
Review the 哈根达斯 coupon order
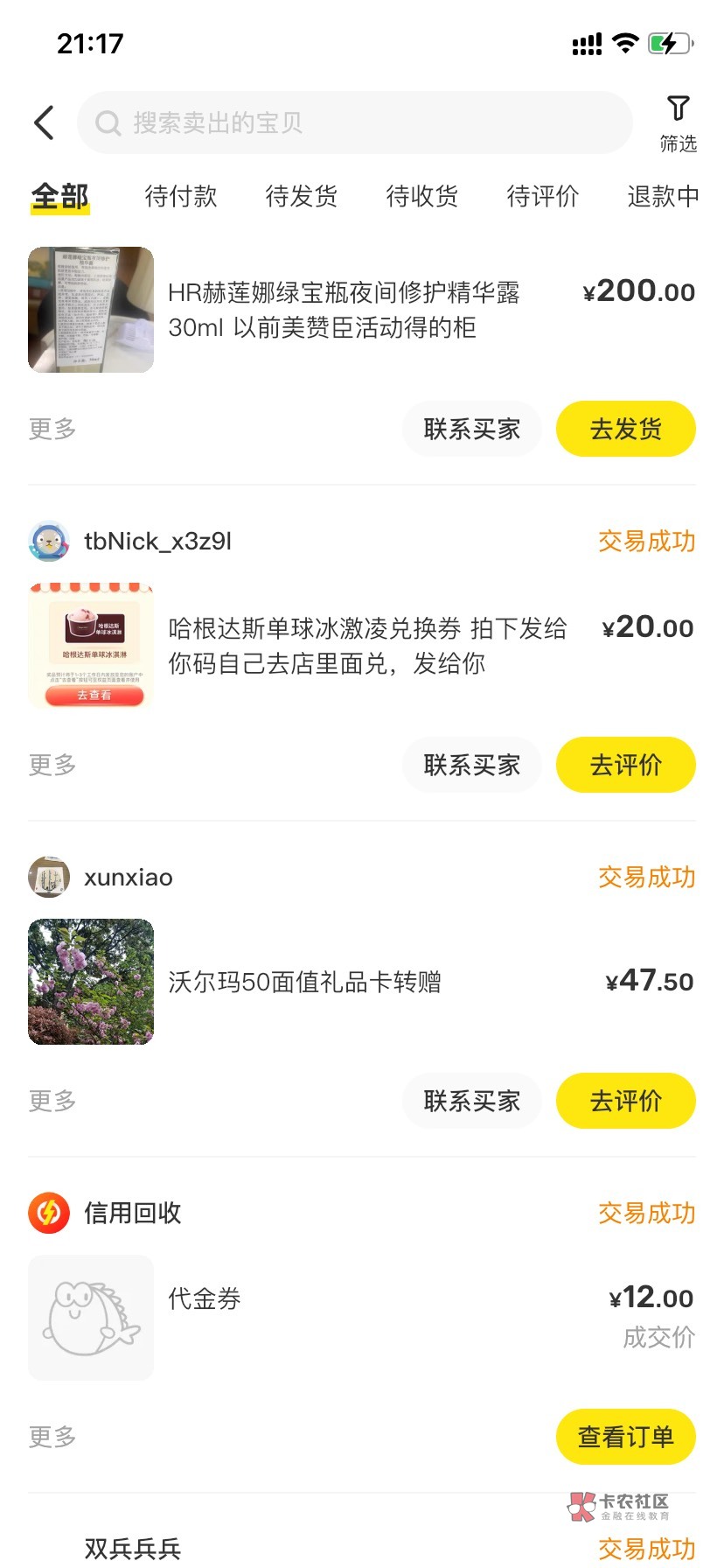(x=625, y=765)
